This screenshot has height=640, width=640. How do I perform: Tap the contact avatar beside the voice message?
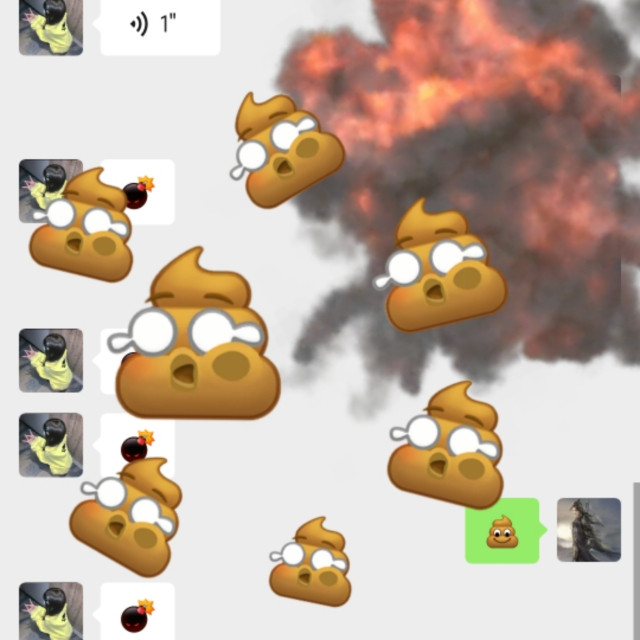pyautogui.click(x=51, y=27)
